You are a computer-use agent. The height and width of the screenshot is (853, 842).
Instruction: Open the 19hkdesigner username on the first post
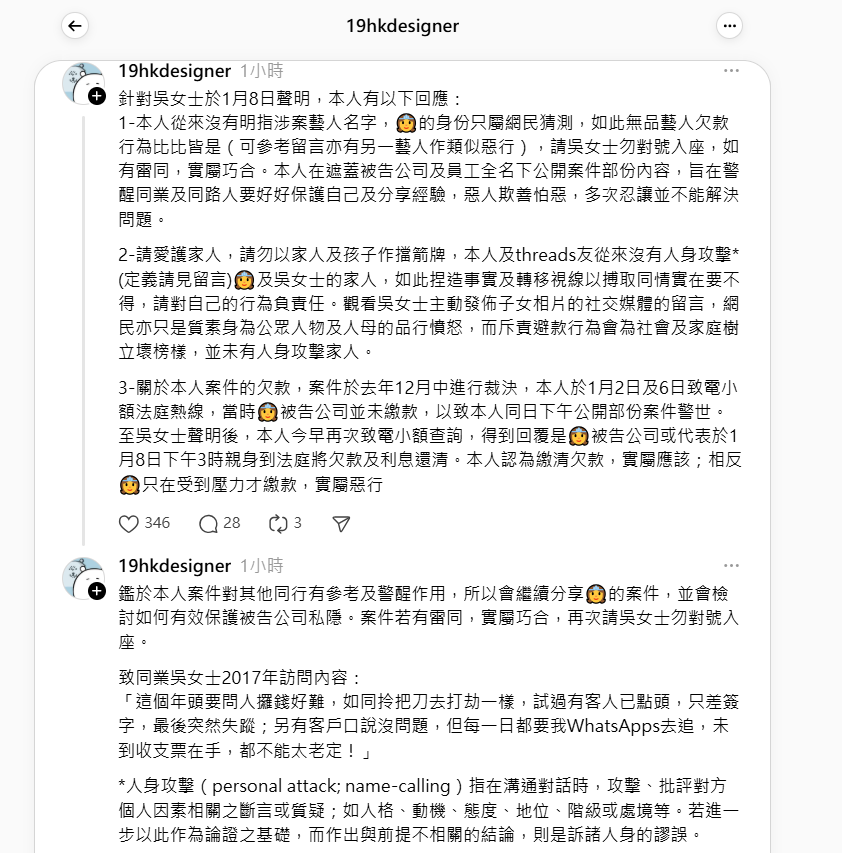pos(174,71)
